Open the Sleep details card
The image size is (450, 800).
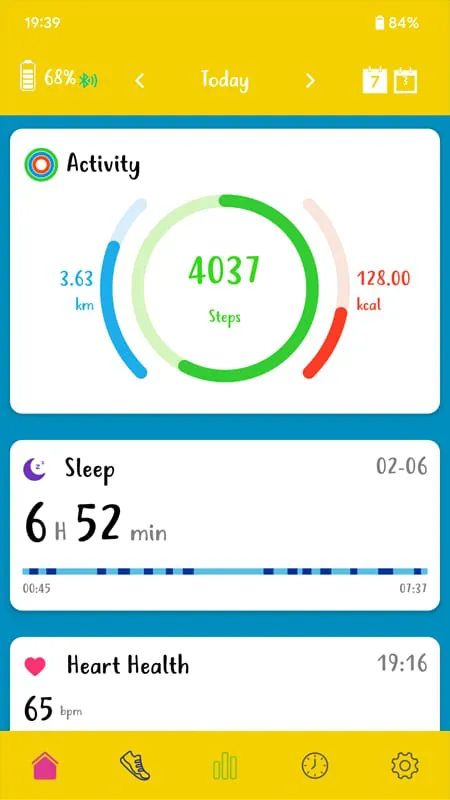coord(225,525)
